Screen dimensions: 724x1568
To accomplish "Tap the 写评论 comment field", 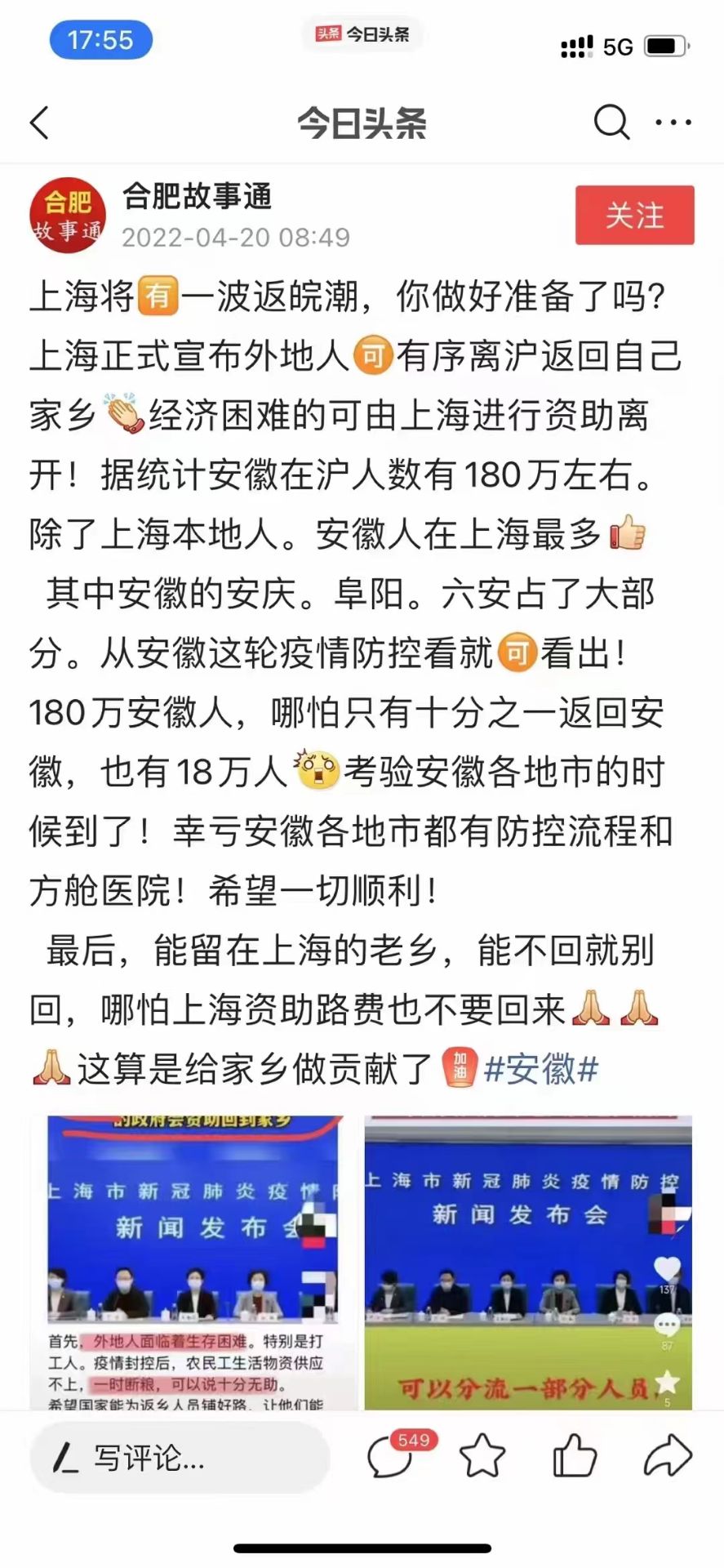I will coord(180,1458).
